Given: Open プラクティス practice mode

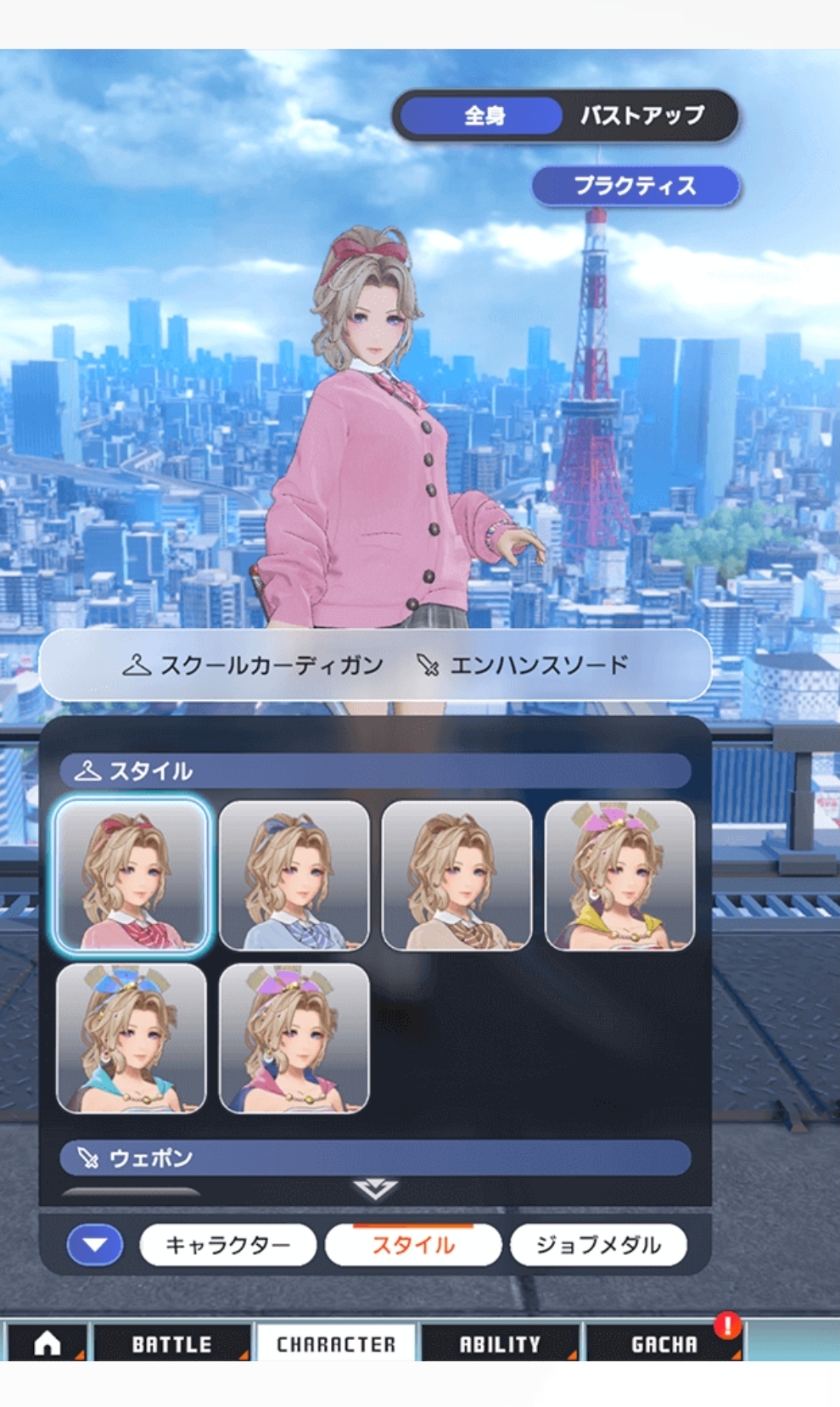Looking at the screenshot, I should point(635,186).
